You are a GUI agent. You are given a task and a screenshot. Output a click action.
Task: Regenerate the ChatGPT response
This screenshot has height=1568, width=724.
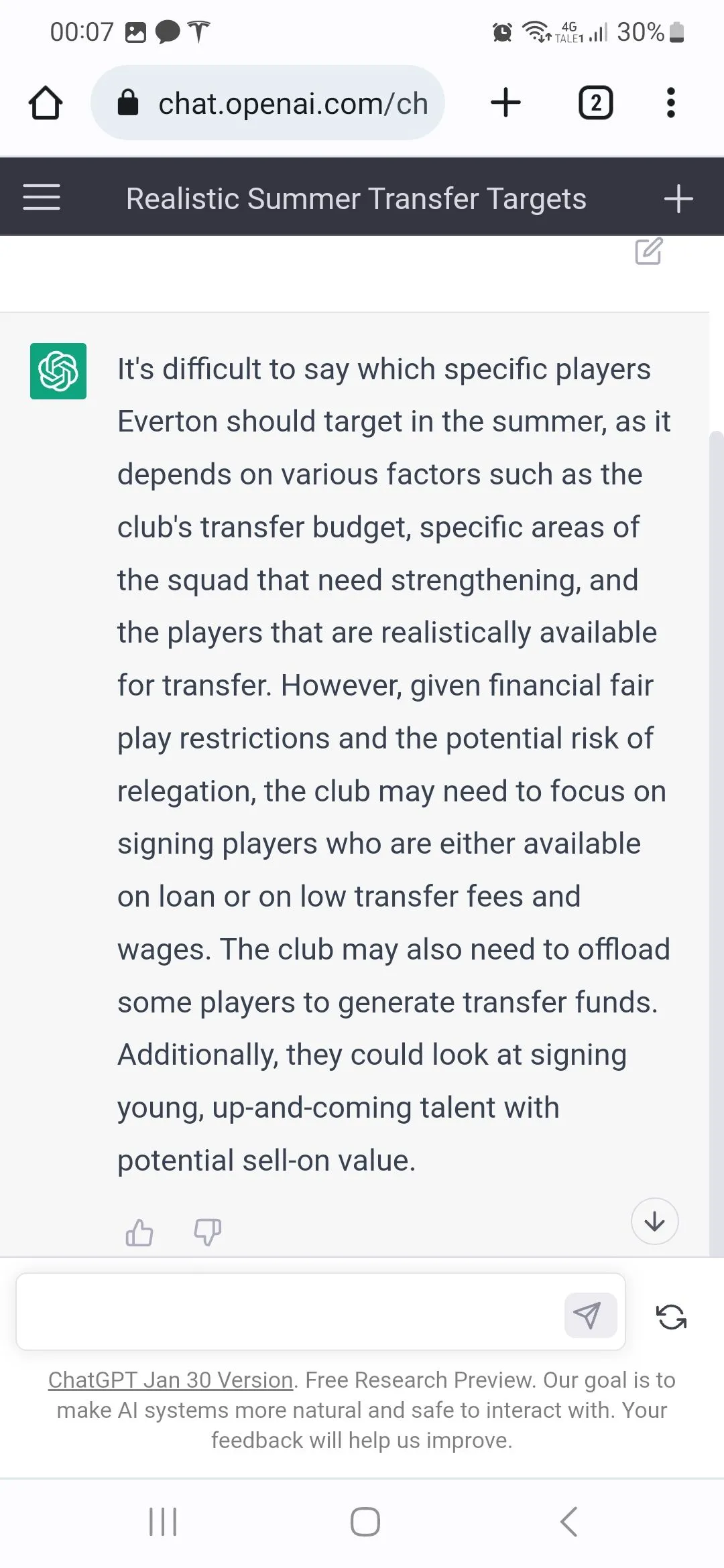click(671, 1317)
